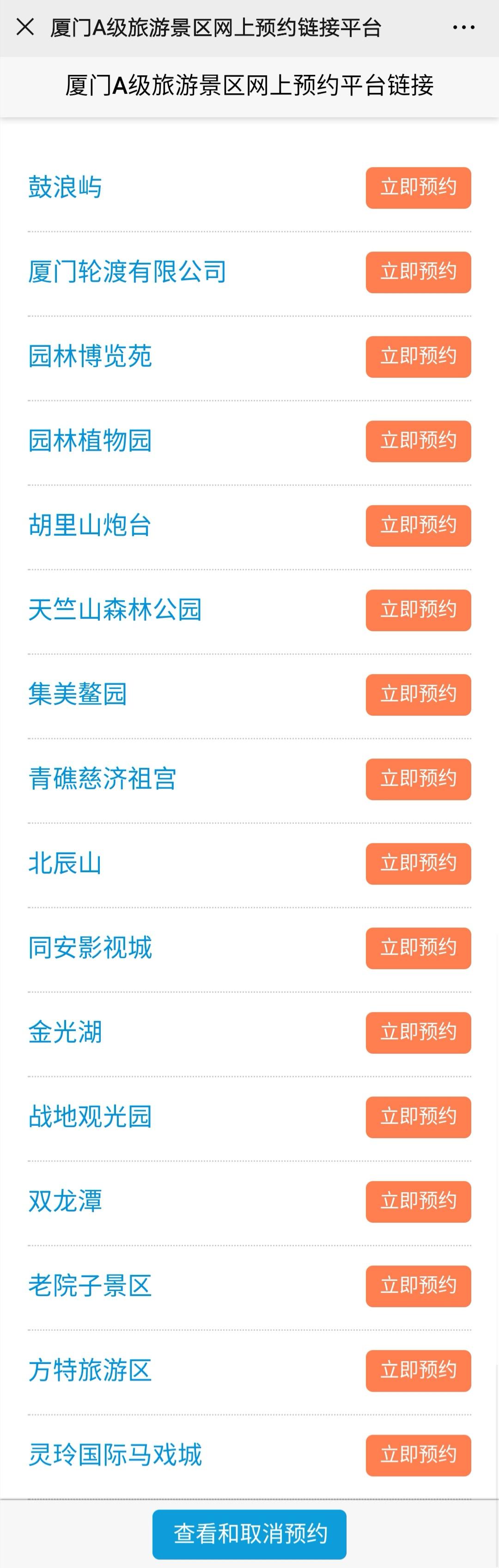Reserve 同安影视城 visit
The width and height of the screenshot is (499, 1568).
pyautogui.click(x=418, y=948)
